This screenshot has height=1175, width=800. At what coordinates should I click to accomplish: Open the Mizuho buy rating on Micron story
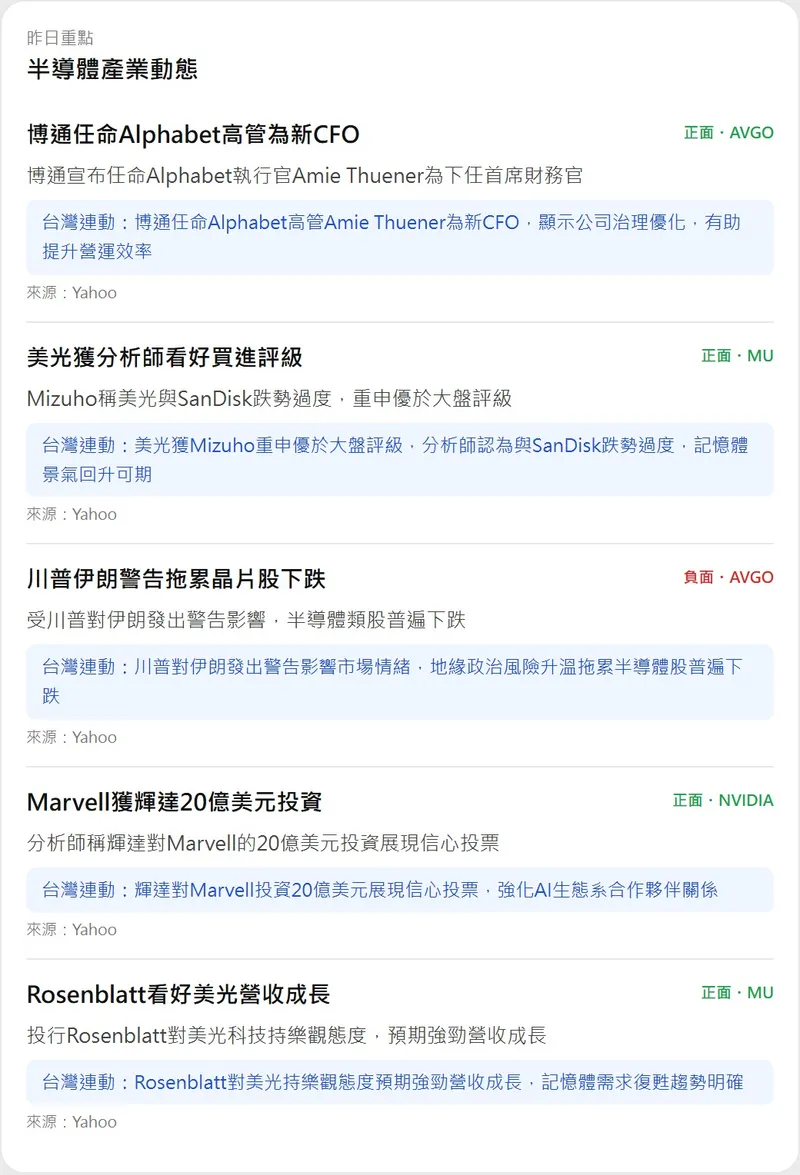tap(165, 357)
